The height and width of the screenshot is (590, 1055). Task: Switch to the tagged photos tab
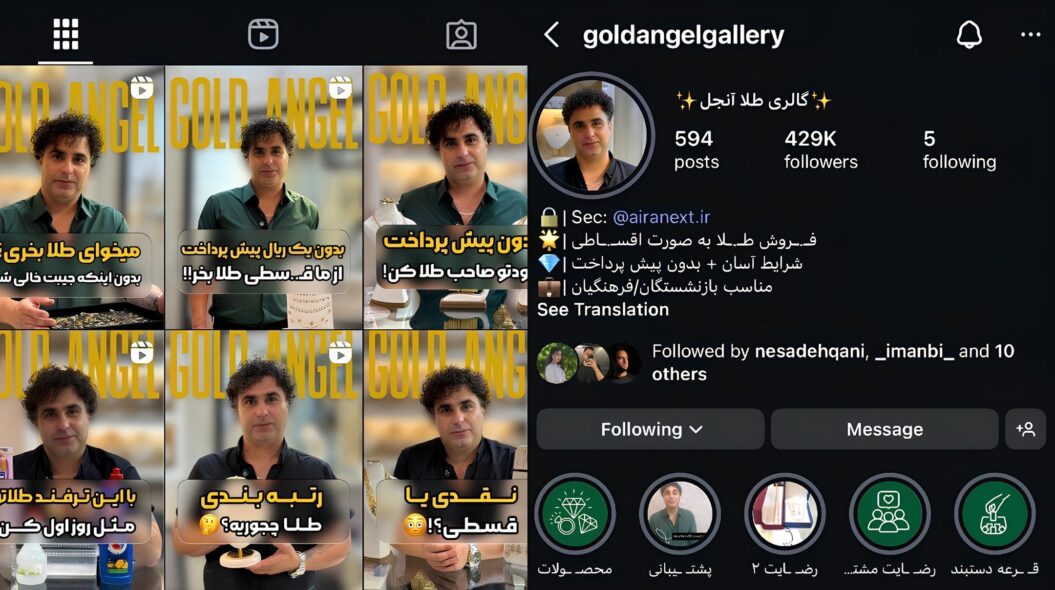(461, 35)
